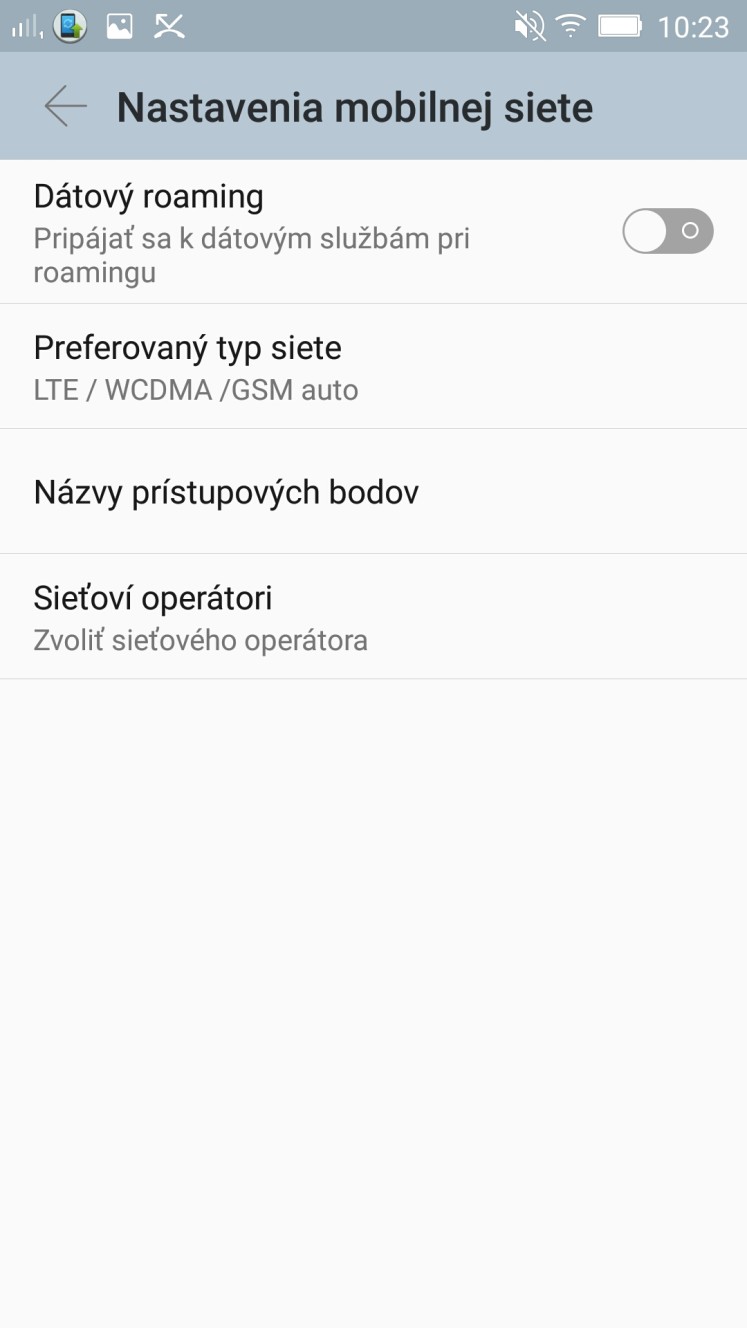The height and width of the screenshot is (1328, 747).
Task: Enable the Dátový roaming switch
Action: point(667,231)
